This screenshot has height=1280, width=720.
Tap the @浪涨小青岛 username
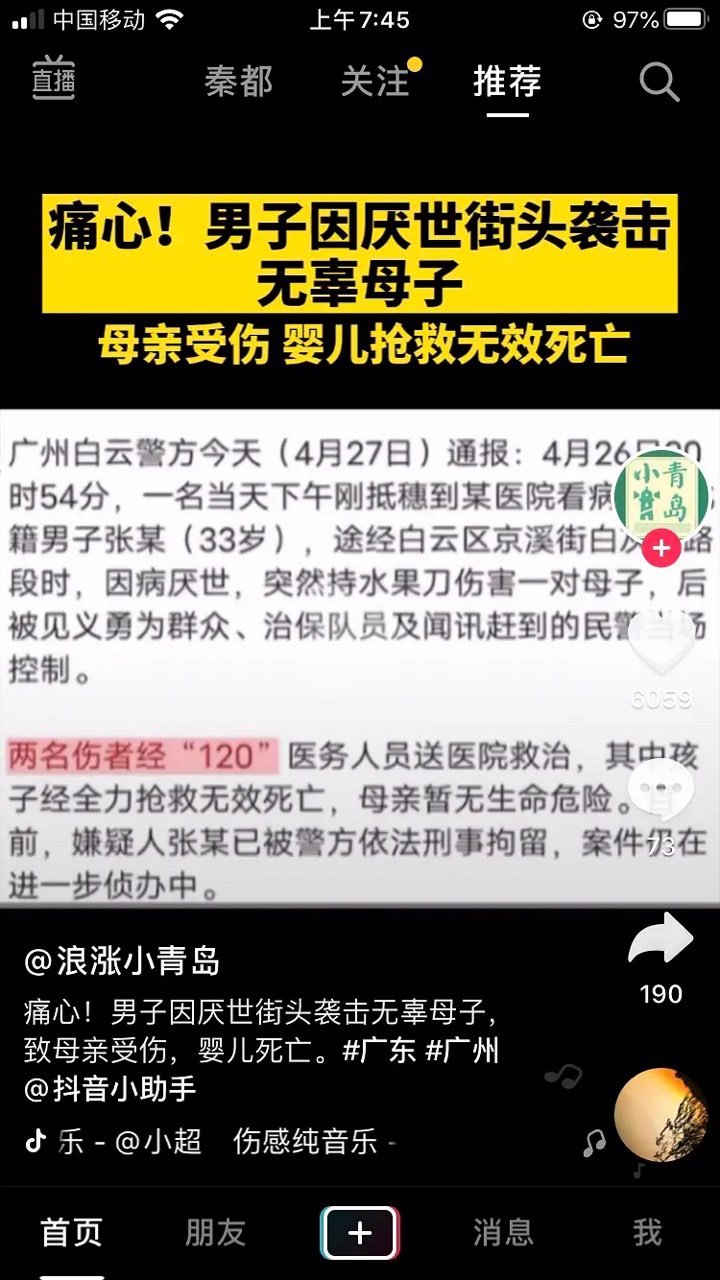click(122, 961)
